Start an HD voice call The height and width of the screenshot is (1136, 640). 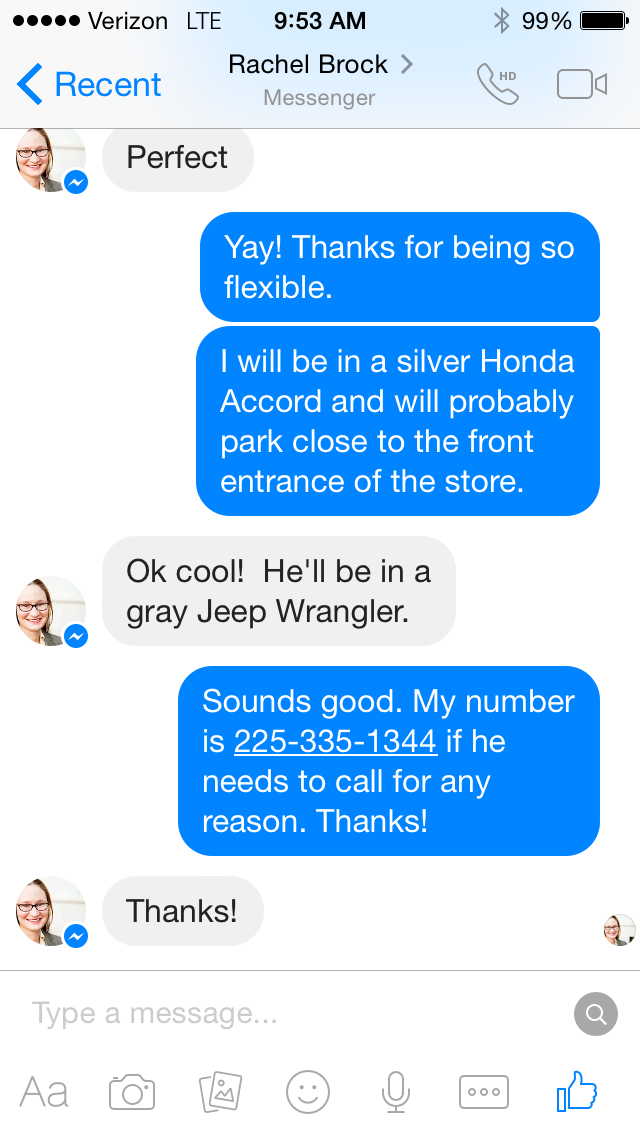(x=498, y=85)
